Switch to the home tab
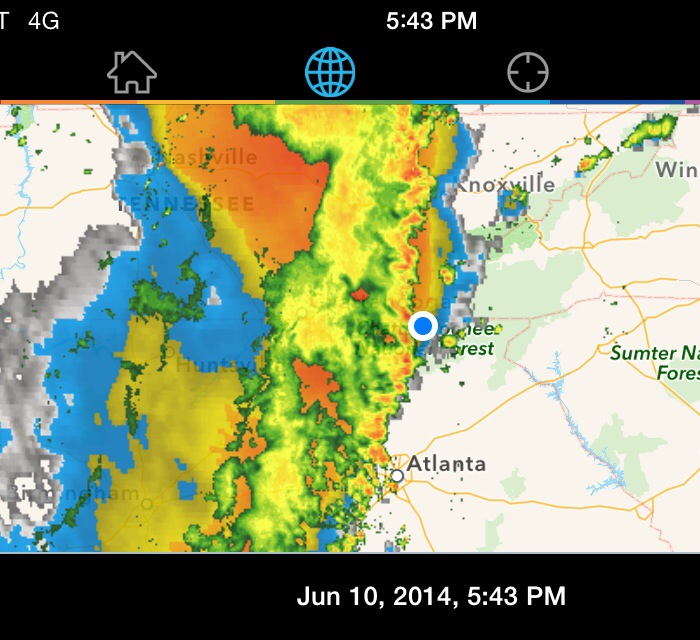 [x=132, y=72]
